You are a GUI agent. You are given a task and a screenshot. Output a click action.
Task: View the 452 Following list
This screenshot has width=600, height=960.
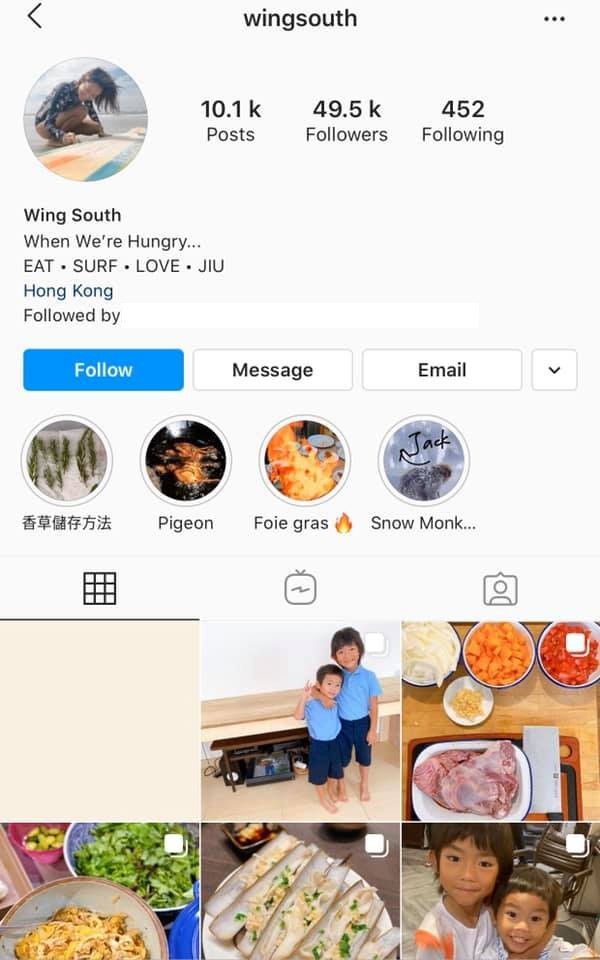pos(462,120)
